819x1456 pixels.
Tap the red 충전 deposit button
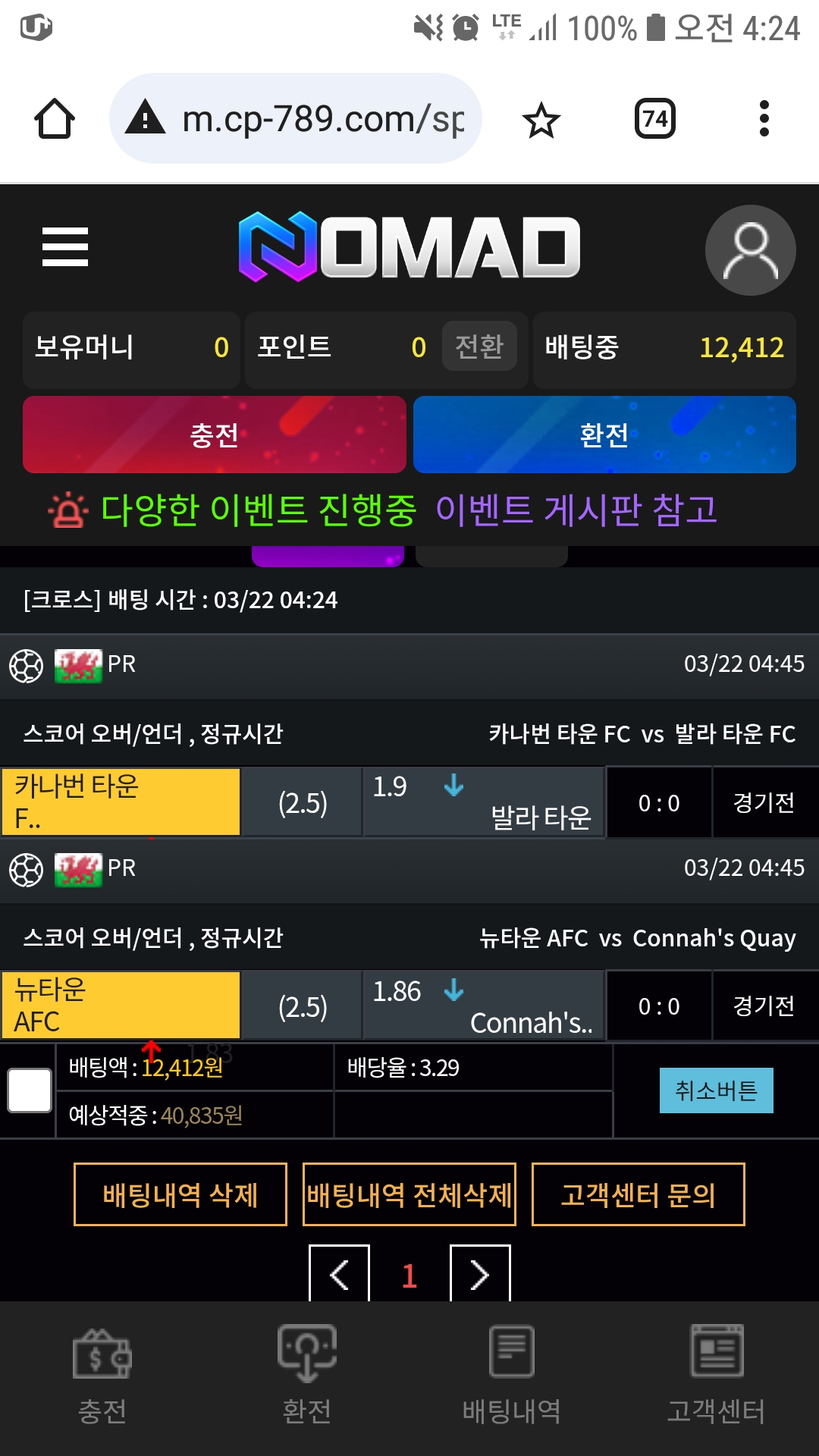(215, 435)
